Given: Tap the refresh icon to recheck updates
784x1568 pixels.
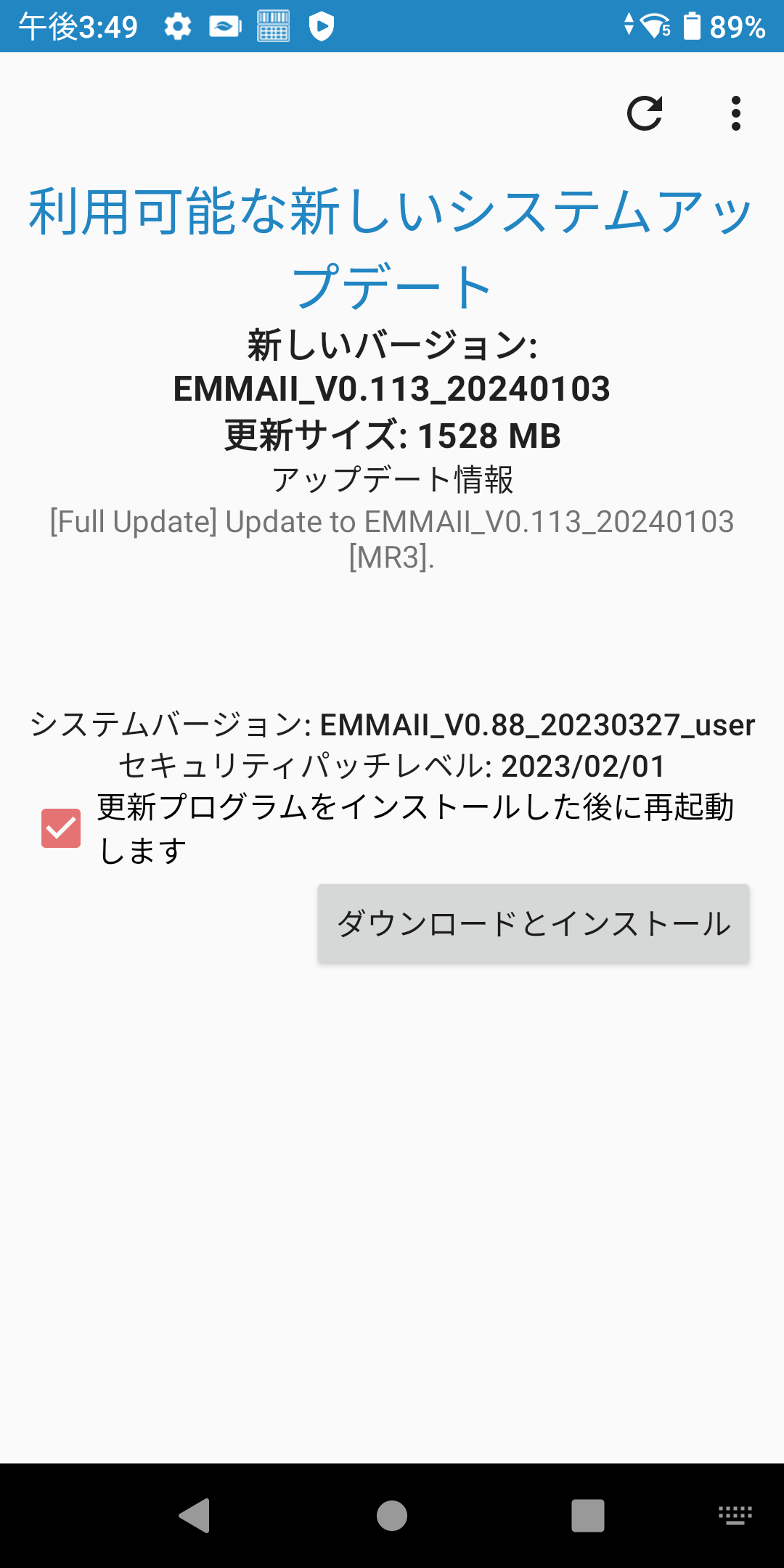Looking at the screenshot, I should [x=645, y=113].
